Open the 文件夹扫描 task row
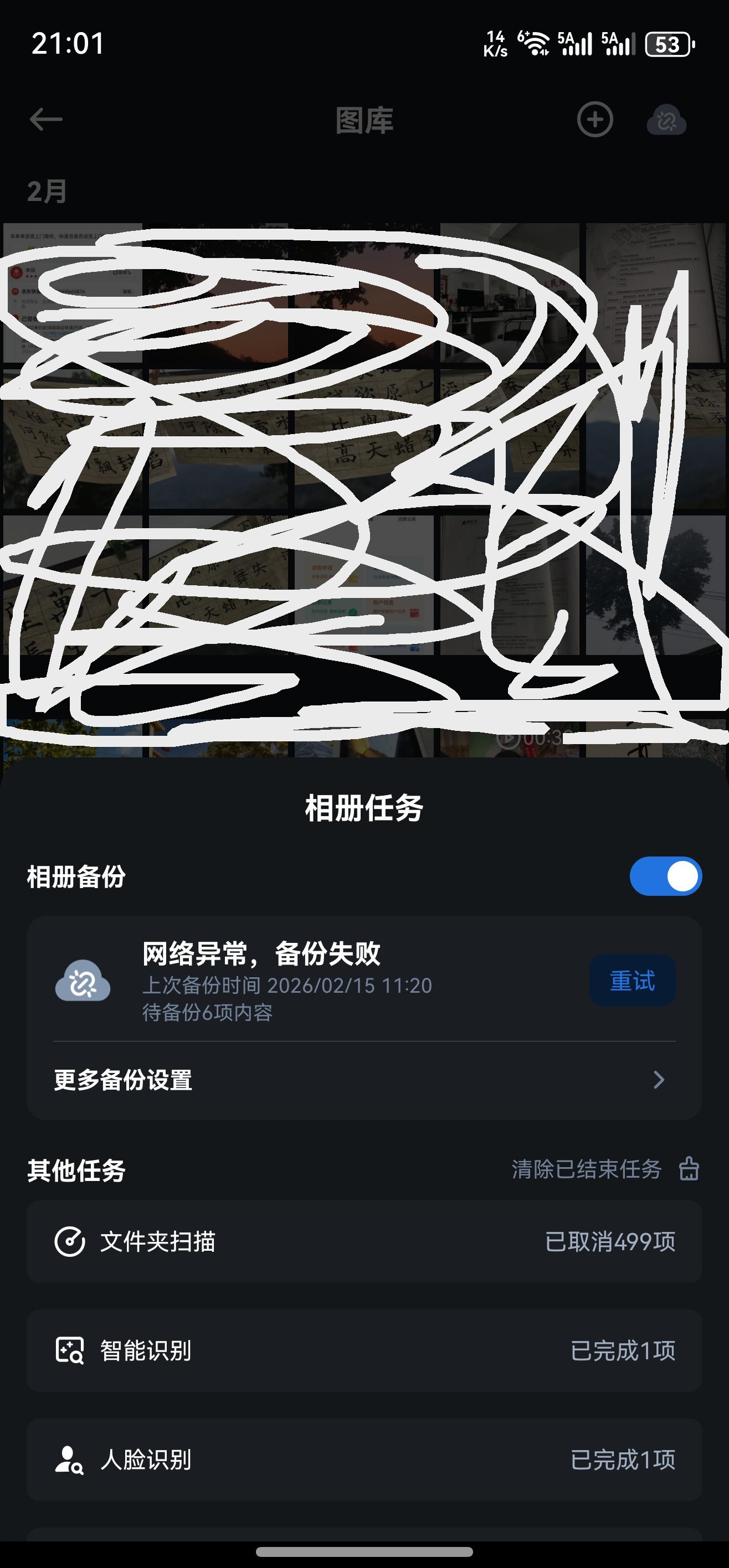The height and width of the screenshot is (1568, 729). click(364, 1242)
